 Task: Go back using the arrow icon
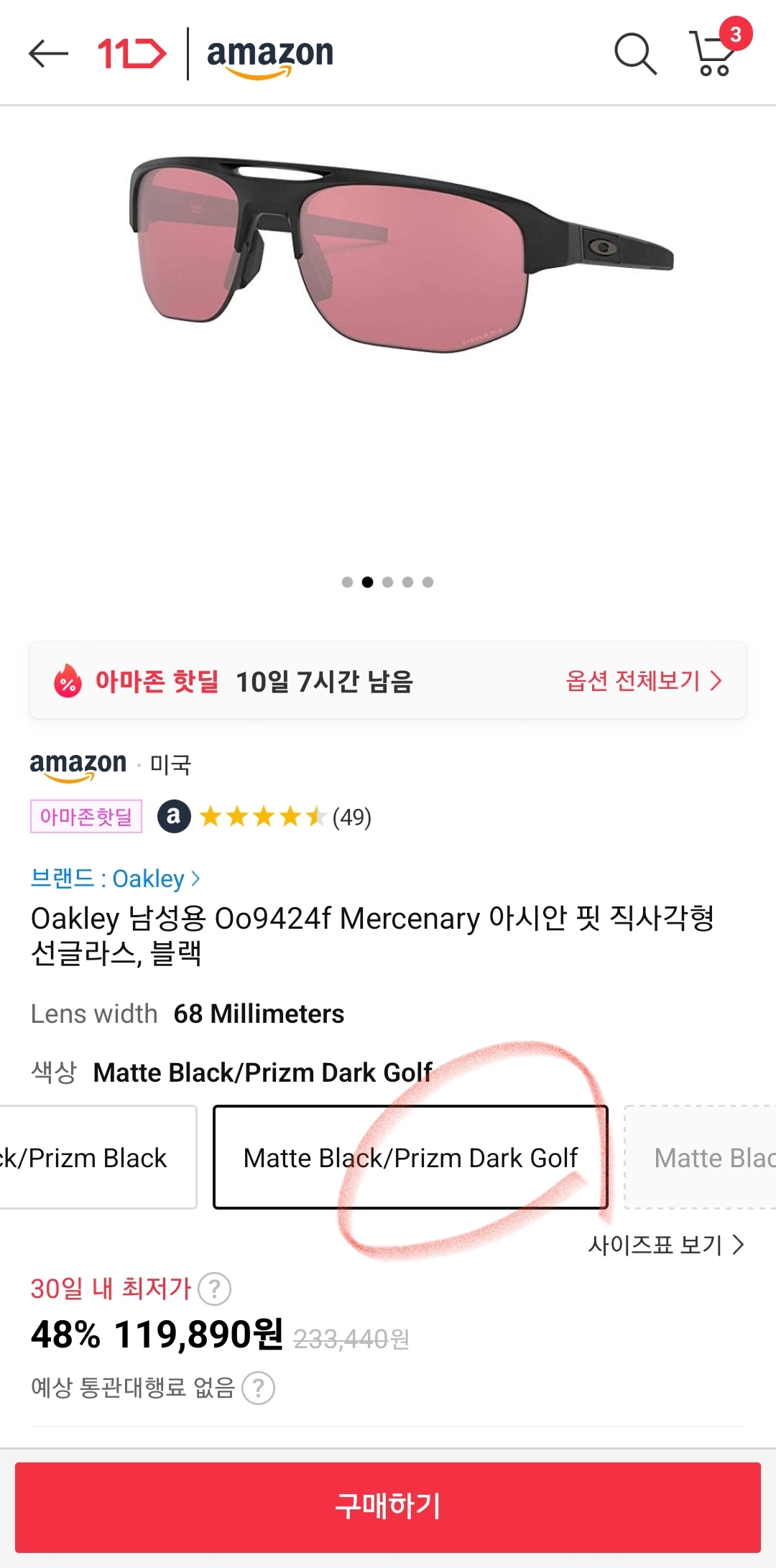(x=48, y=54)
